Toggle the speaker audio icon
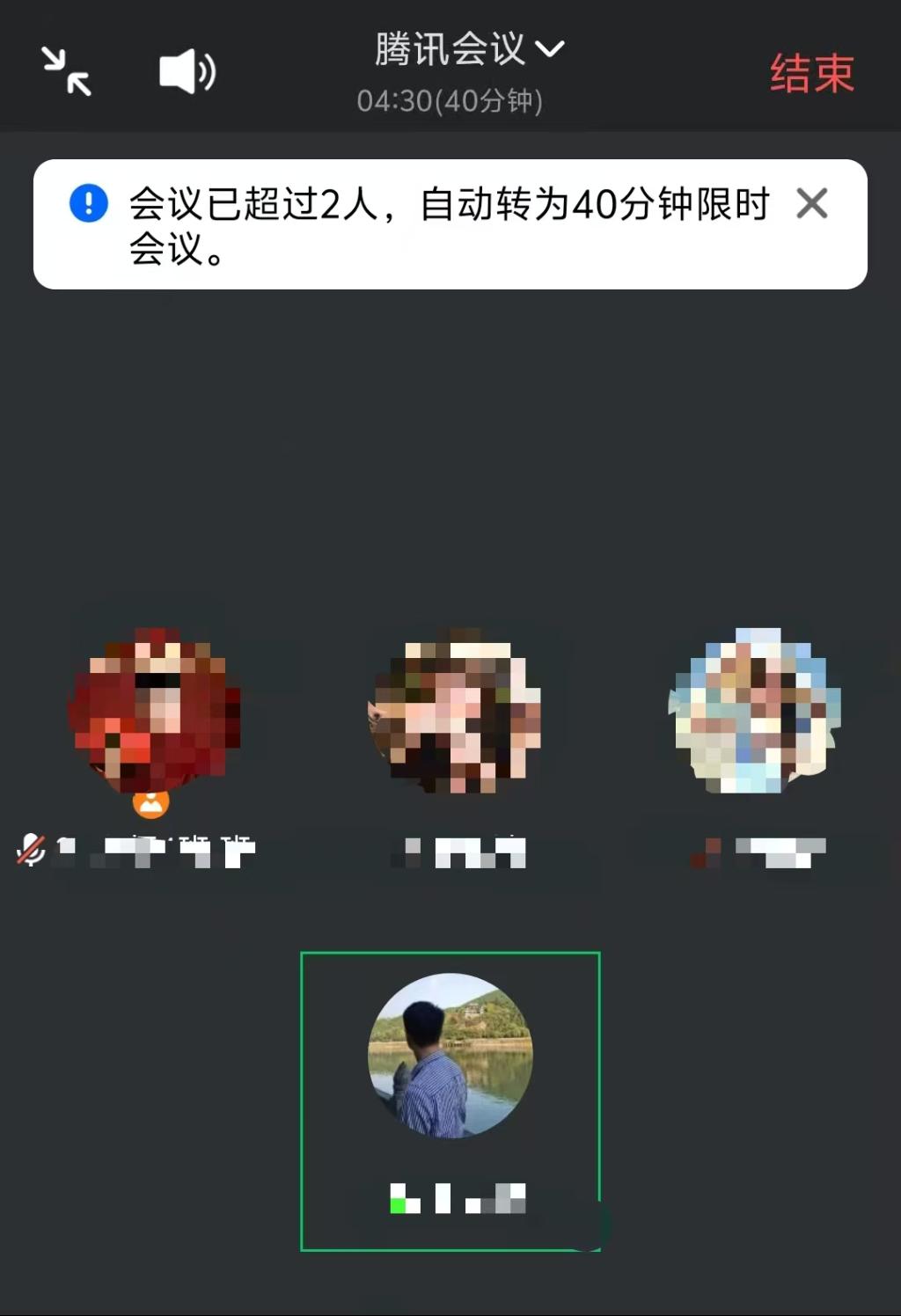Image resolution: width=901 pixels, height=1316 pixels. [187, 72]
